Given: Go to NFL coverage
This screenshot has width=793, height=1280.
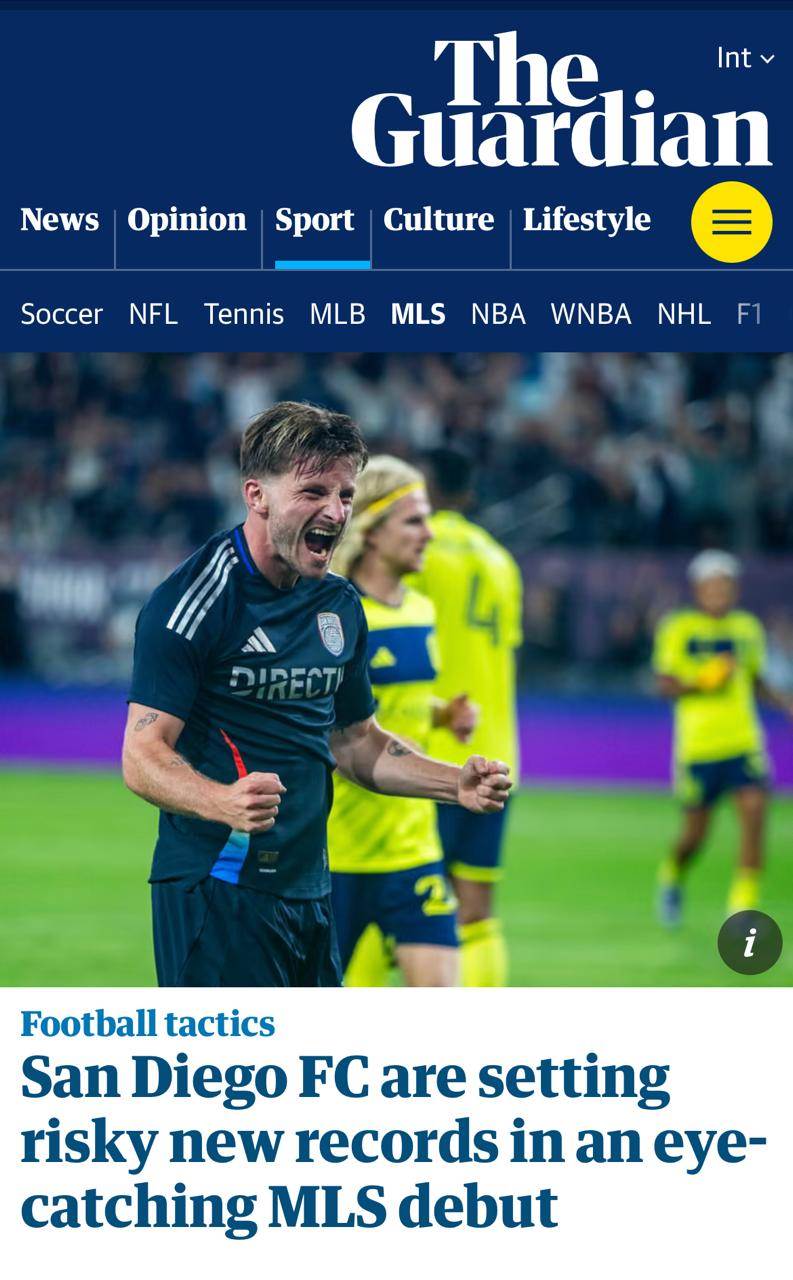Looking at the screenshot, I should [153, 314].
